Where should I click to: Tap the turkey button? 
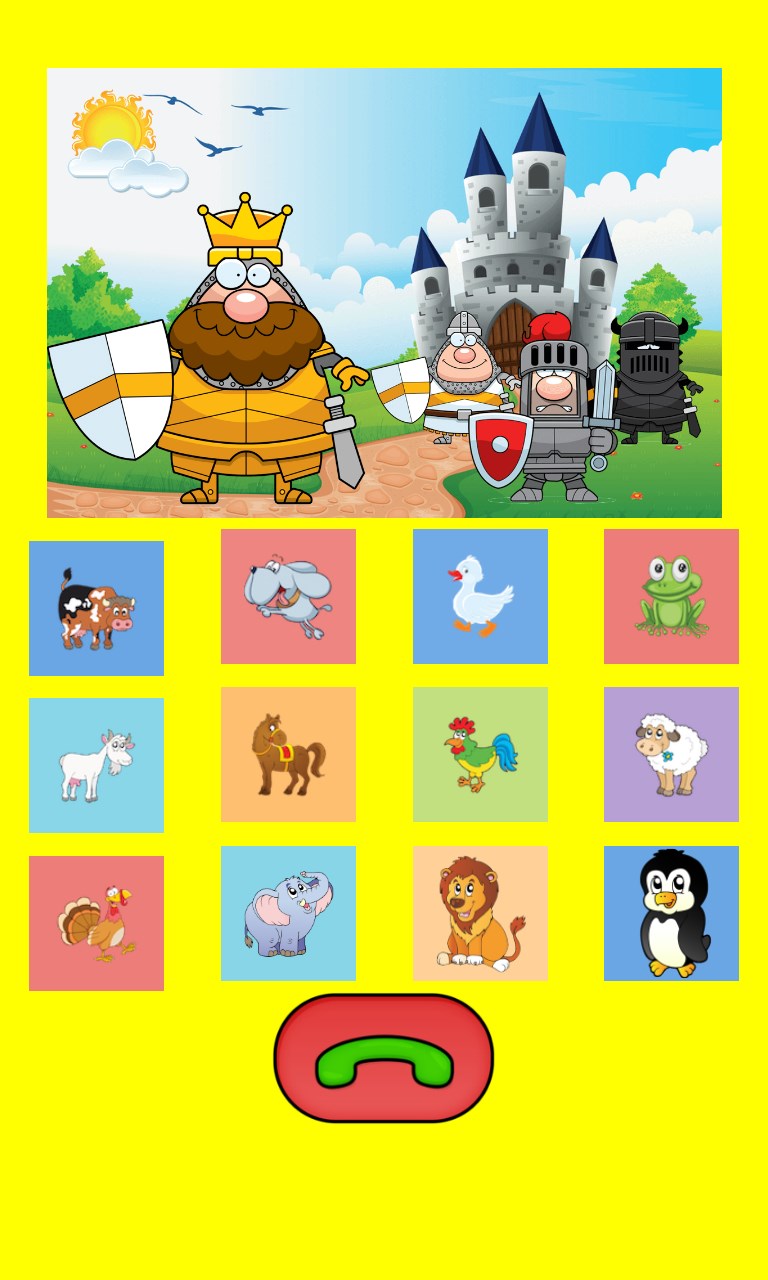tap(96, 923)
